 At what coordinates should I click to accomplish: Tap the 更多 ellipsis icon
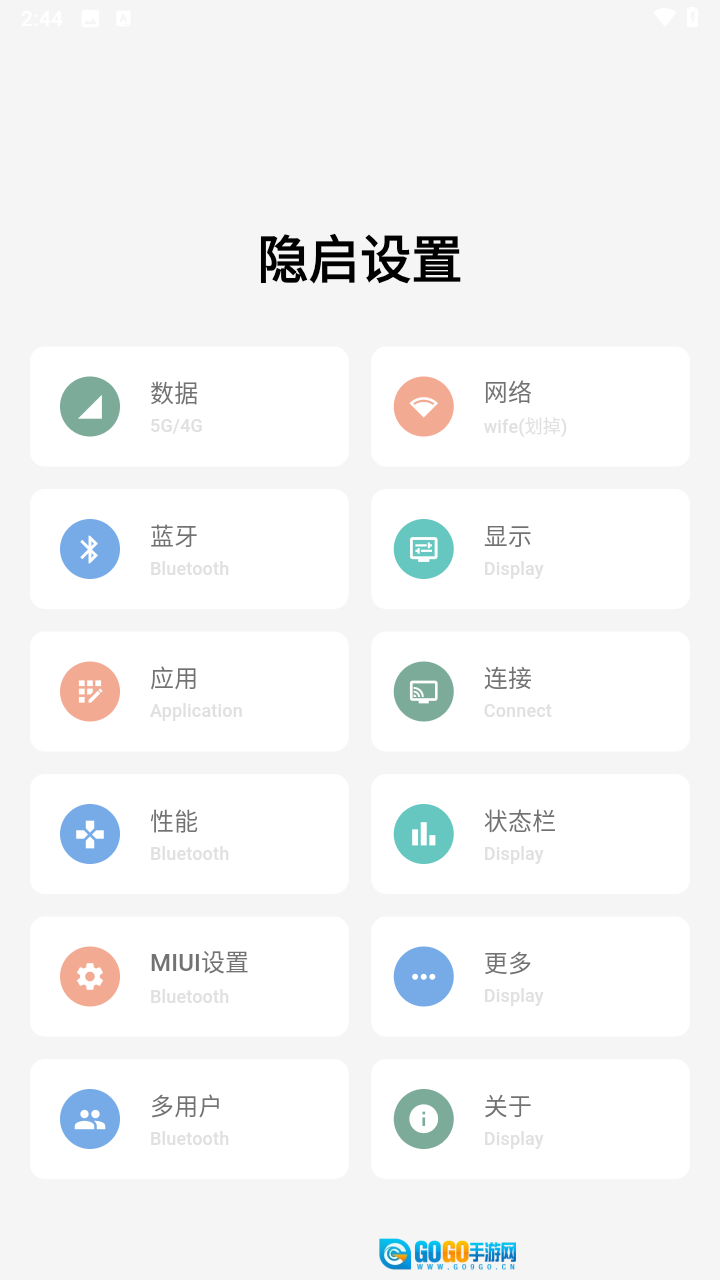pos(424,976)
